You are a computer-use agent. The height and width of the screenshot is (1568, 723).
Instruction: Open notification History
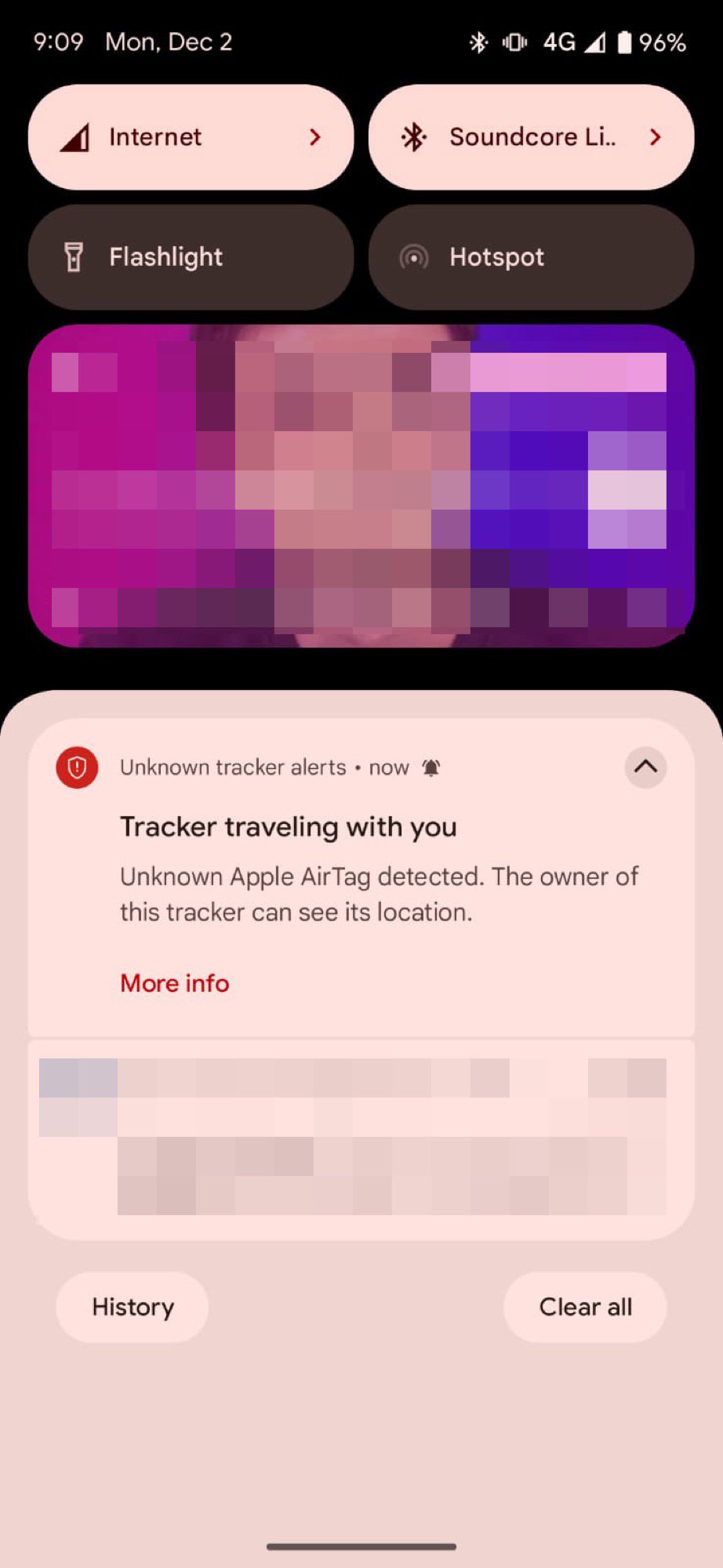pos(133,1307)
